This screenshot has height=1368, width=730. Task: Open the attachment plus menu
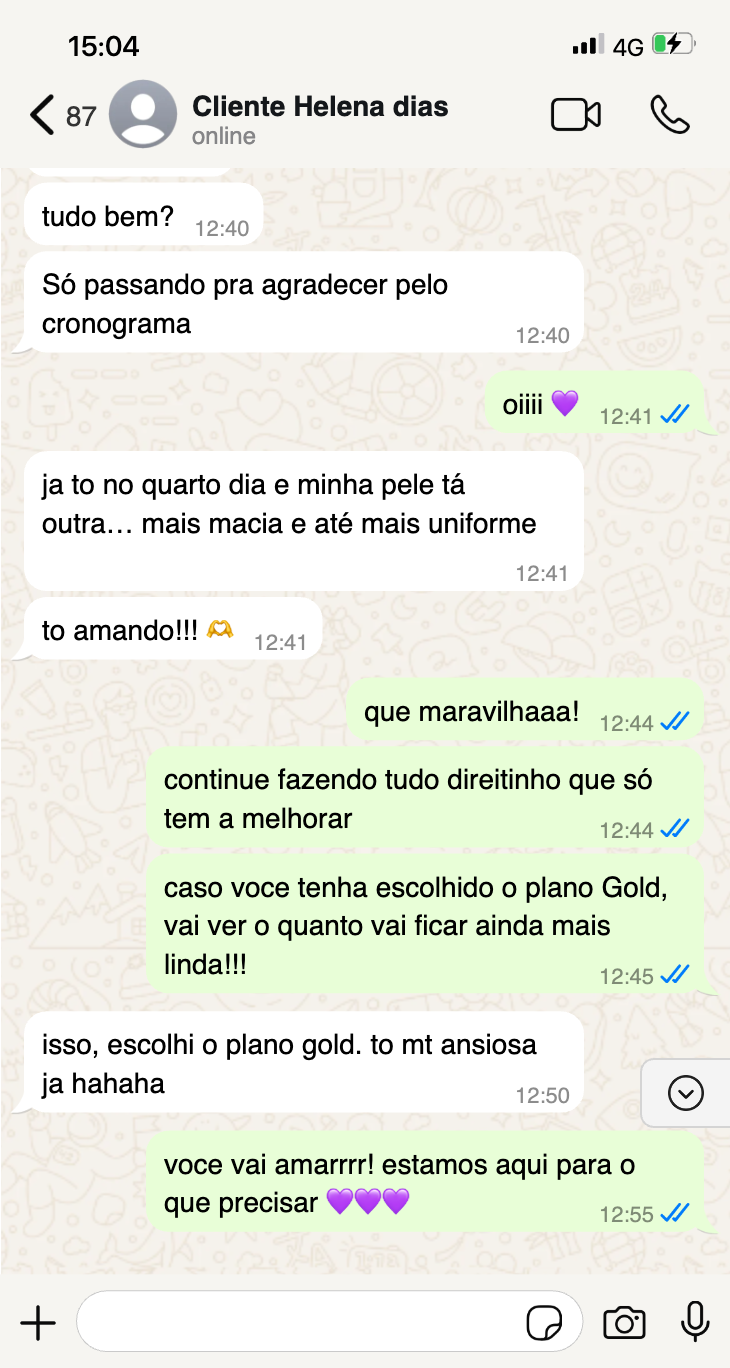(x=38, y=1323)
